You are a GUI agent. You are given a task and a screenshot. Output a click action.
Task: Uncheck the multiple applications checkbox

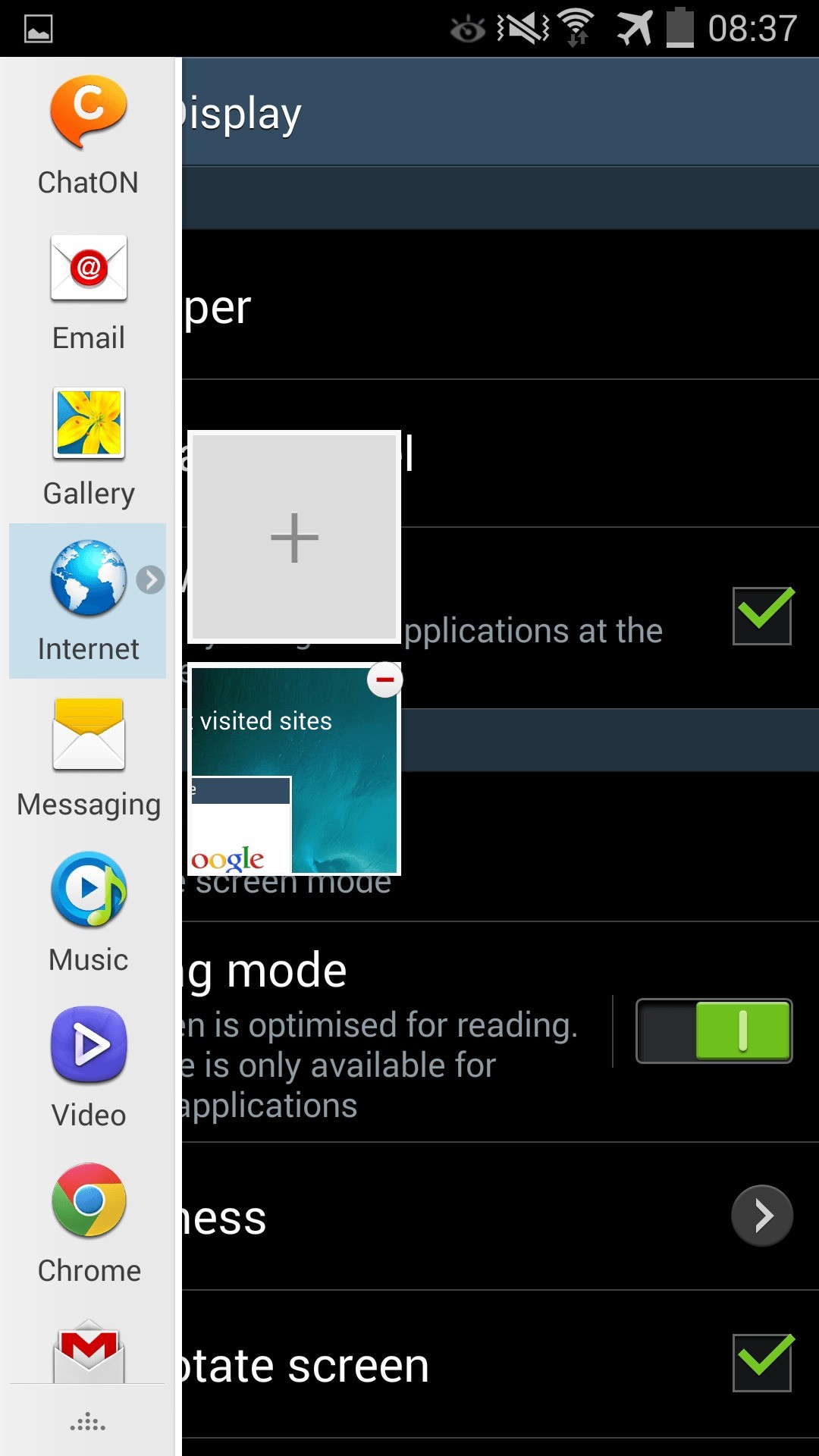pyautogui.click(x=762, y=616)
